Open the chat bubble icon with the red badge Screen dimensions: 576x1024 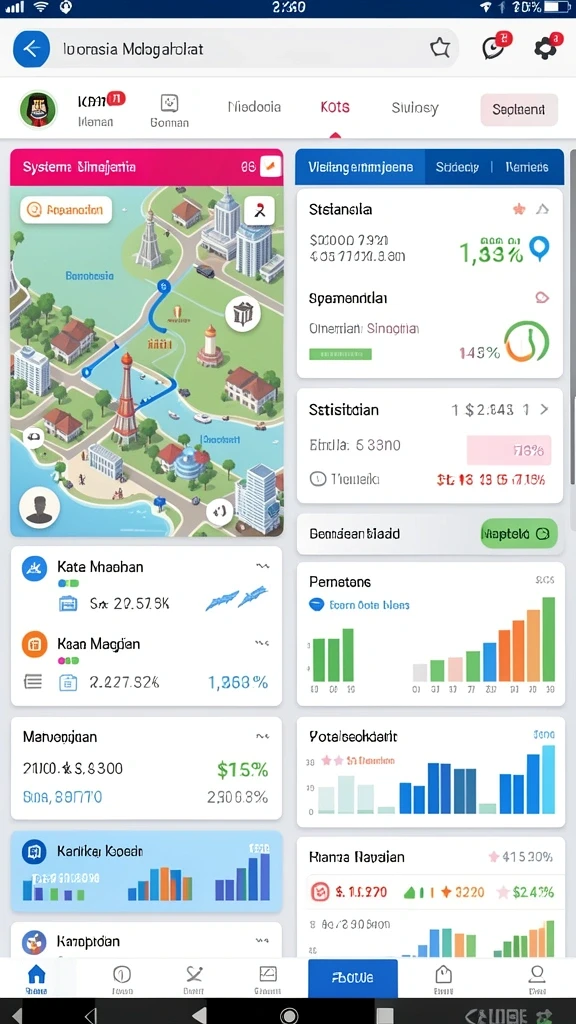[494, 46]
